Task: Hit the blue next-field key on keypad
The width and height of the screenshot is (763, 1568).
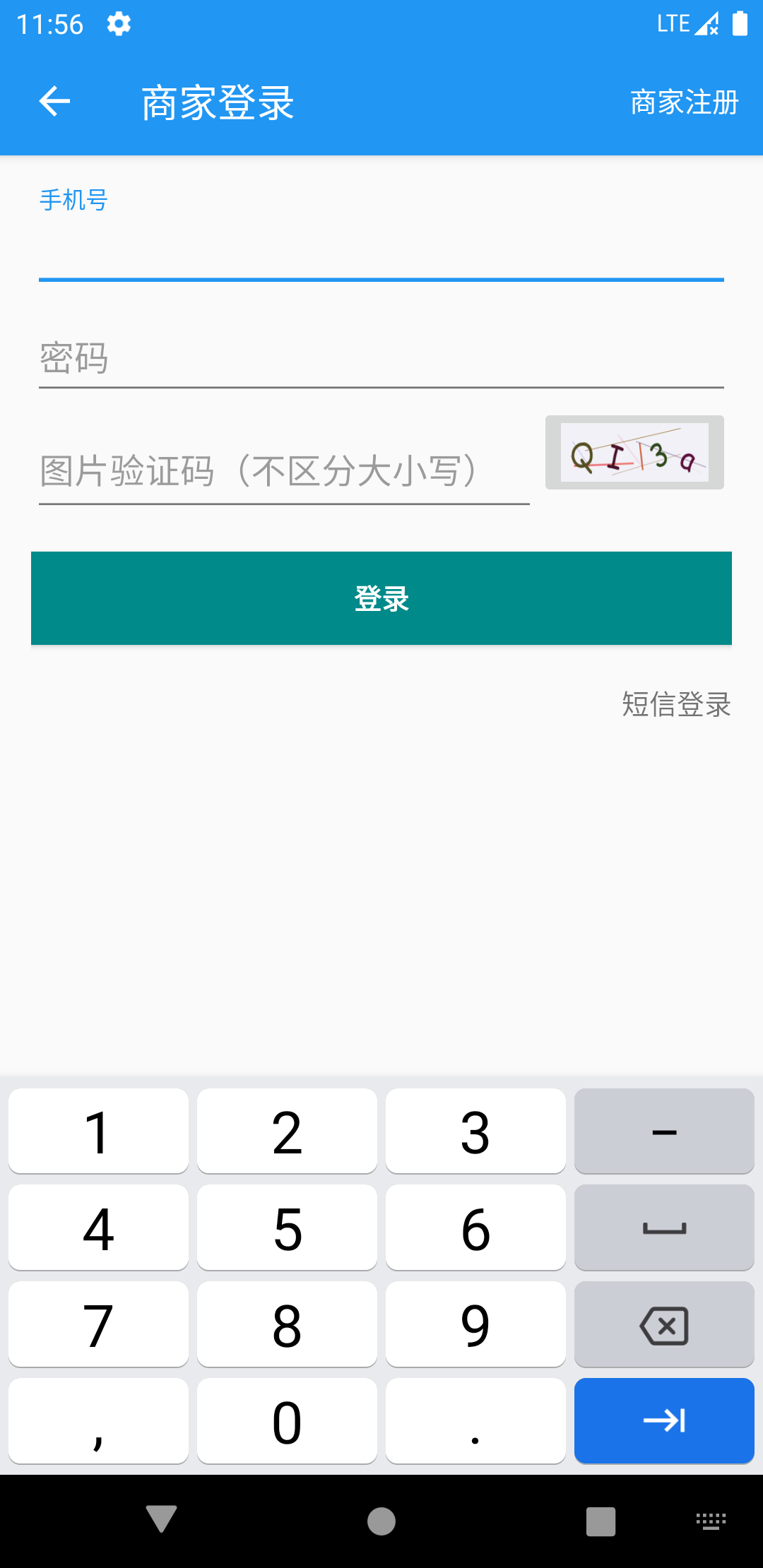Action: (x=664, y=1420)
